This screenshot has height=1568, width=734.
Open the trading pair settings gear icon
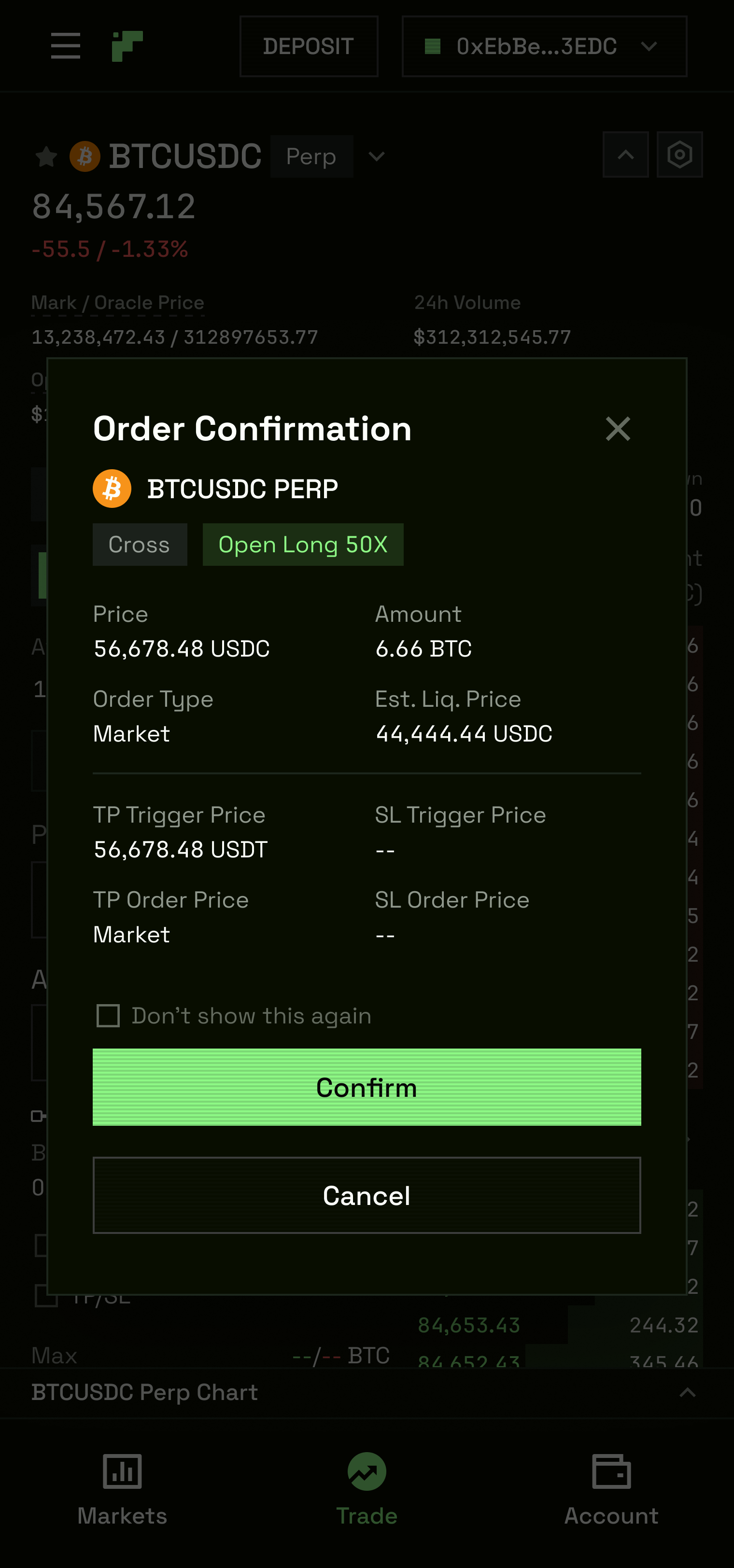(679, 154)
